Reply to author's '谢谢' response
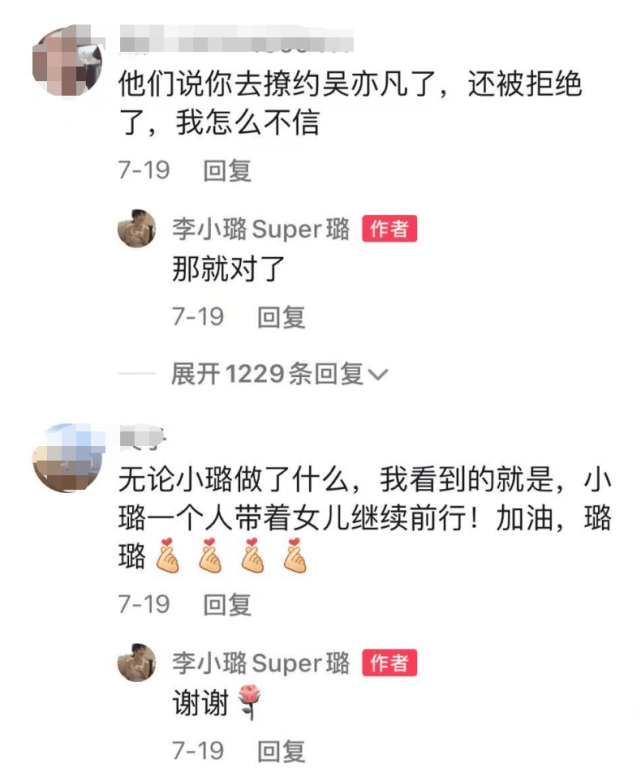 point(281,750)
